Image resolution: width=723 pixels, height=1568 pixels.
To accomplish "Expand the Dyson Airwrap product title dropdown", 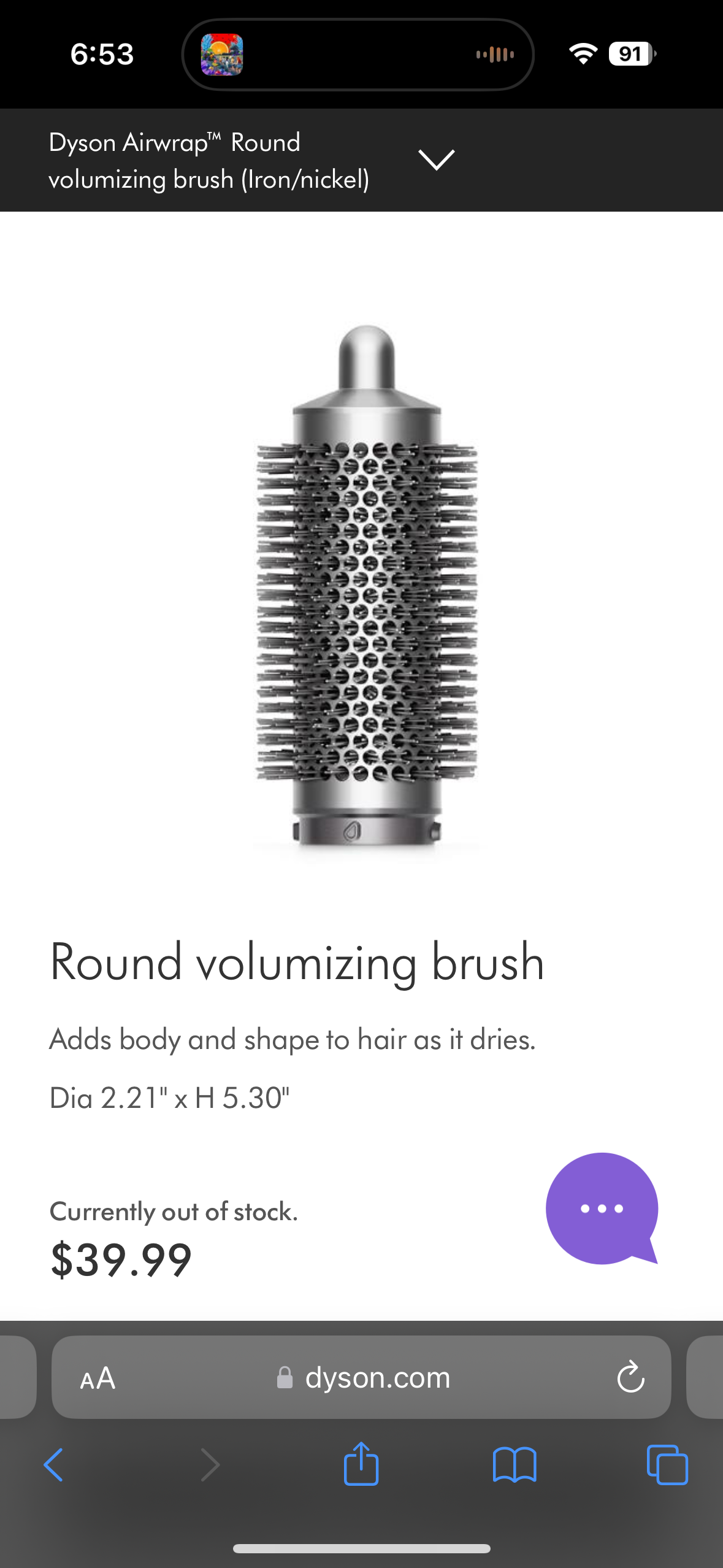I will 436,160.
